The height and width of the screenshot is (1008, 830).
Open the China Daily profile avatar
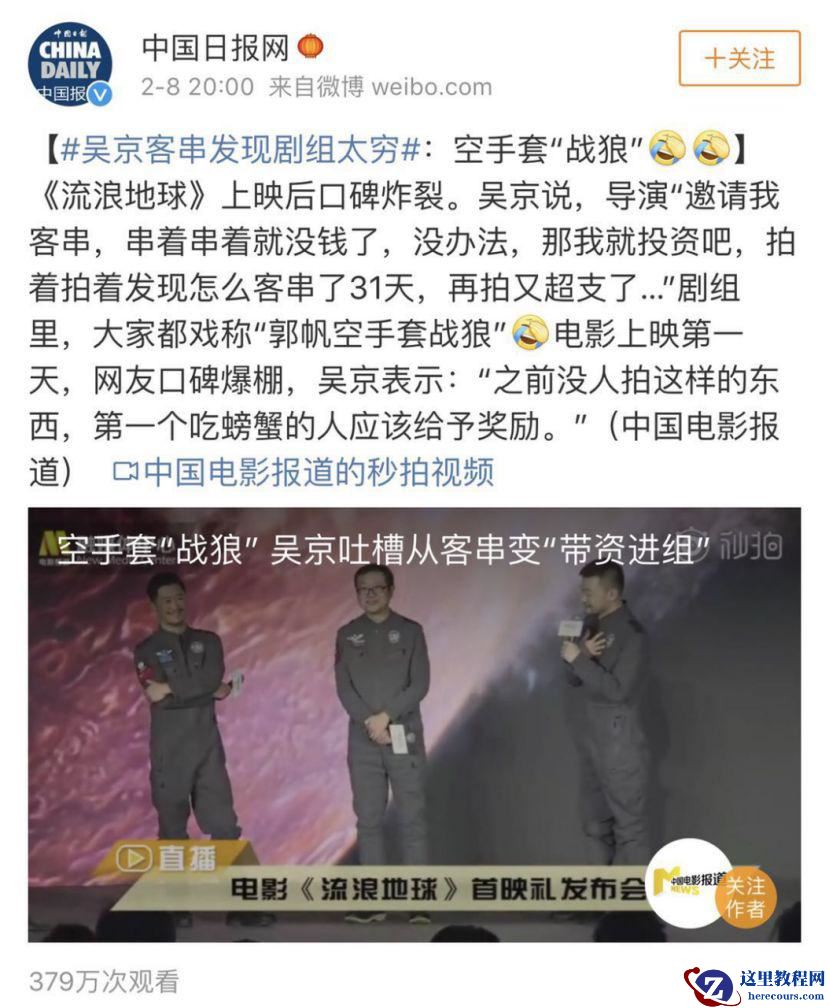(70, 62)
